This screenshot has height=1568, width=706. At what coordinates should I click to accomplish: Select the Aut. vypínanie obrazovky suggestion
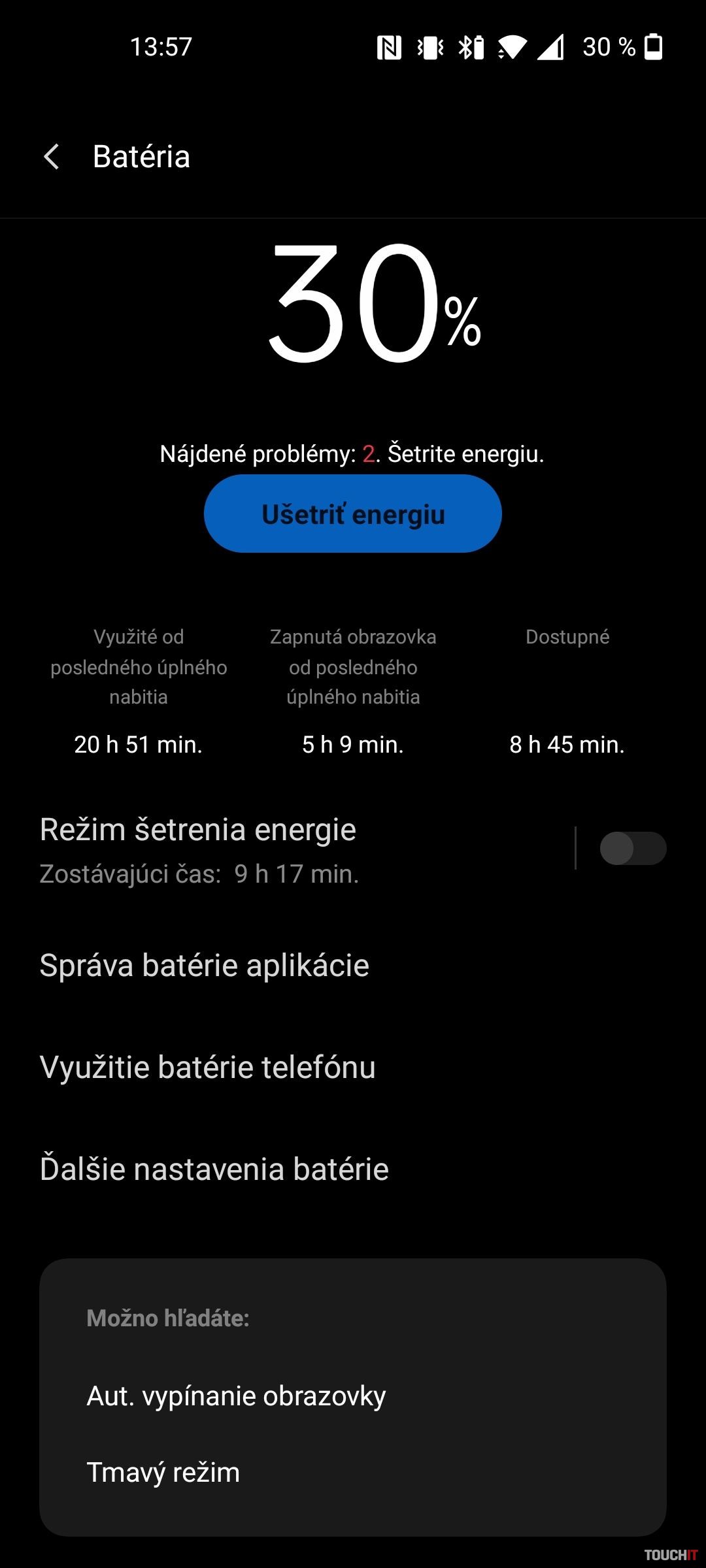[236, 1396]
